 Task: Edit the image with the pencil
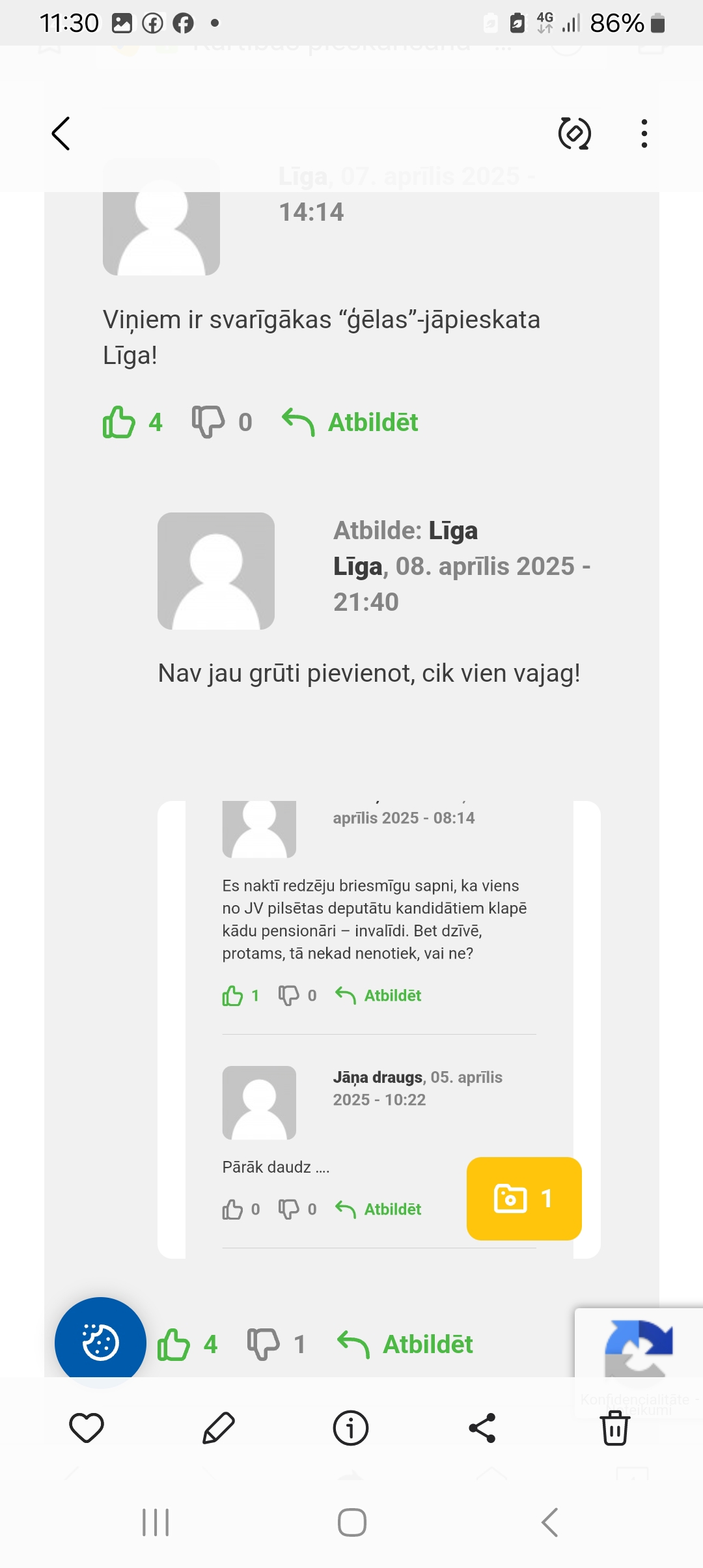tap(219, 1428)
